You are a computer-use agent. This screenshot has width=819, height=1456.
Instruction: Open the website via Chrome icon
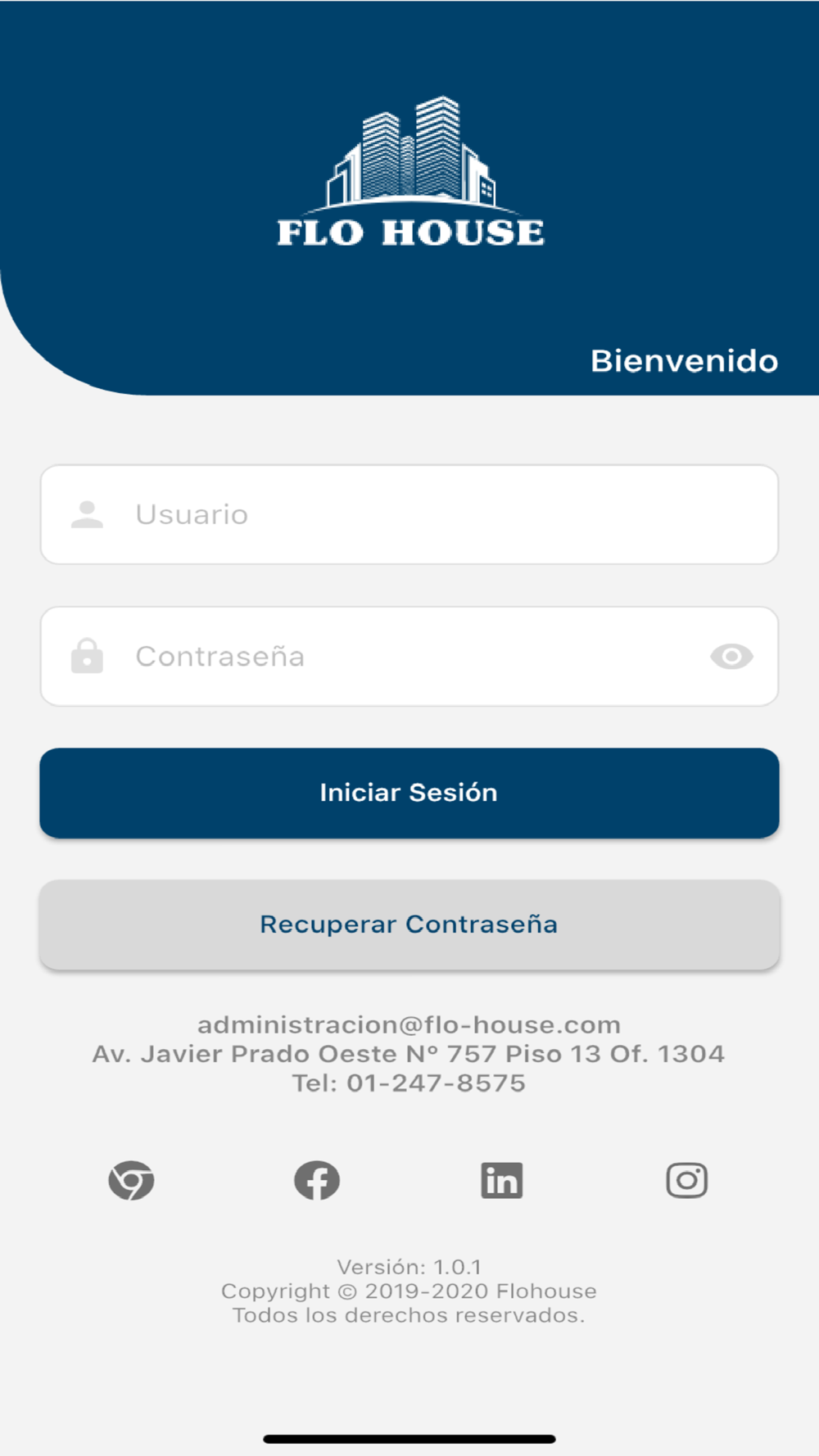coord(132,1180)
